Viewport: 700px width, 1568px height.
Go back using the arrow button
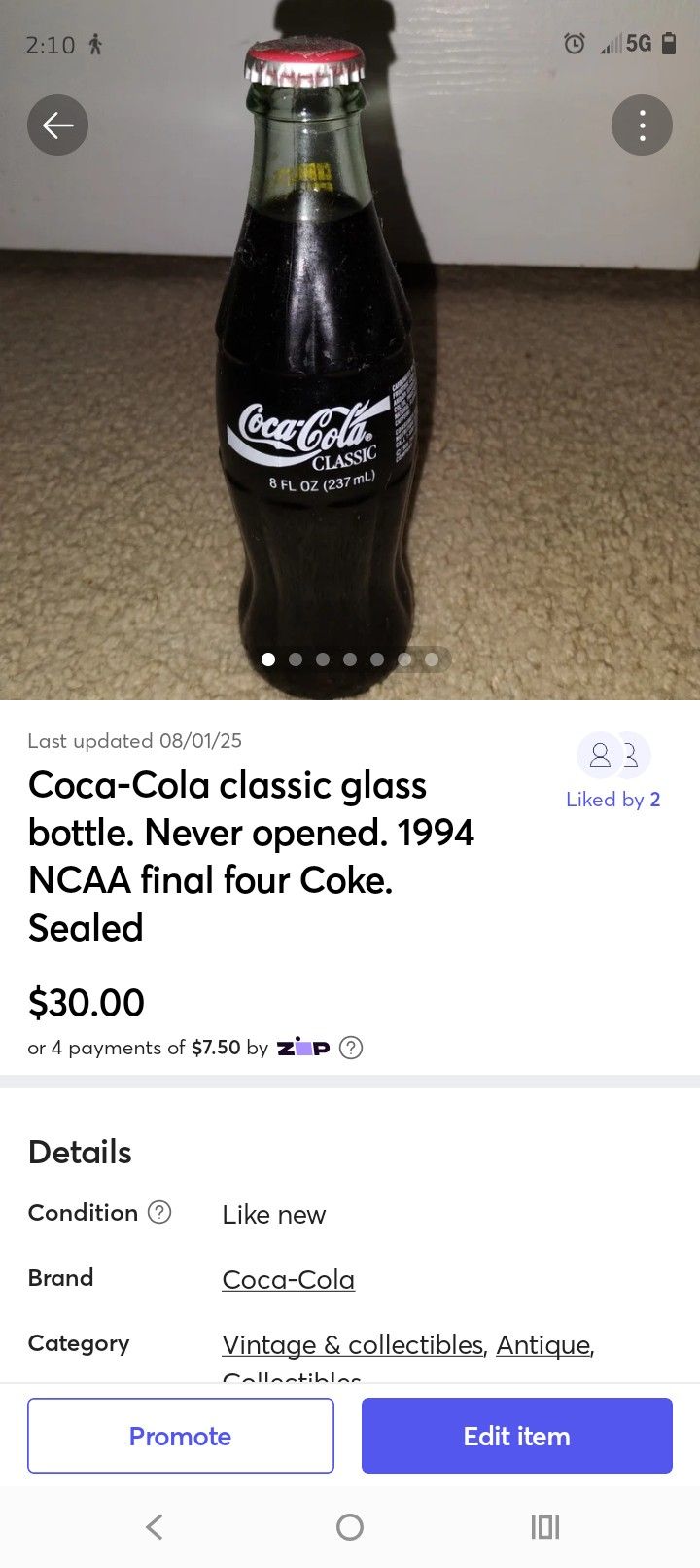(57, 125)
